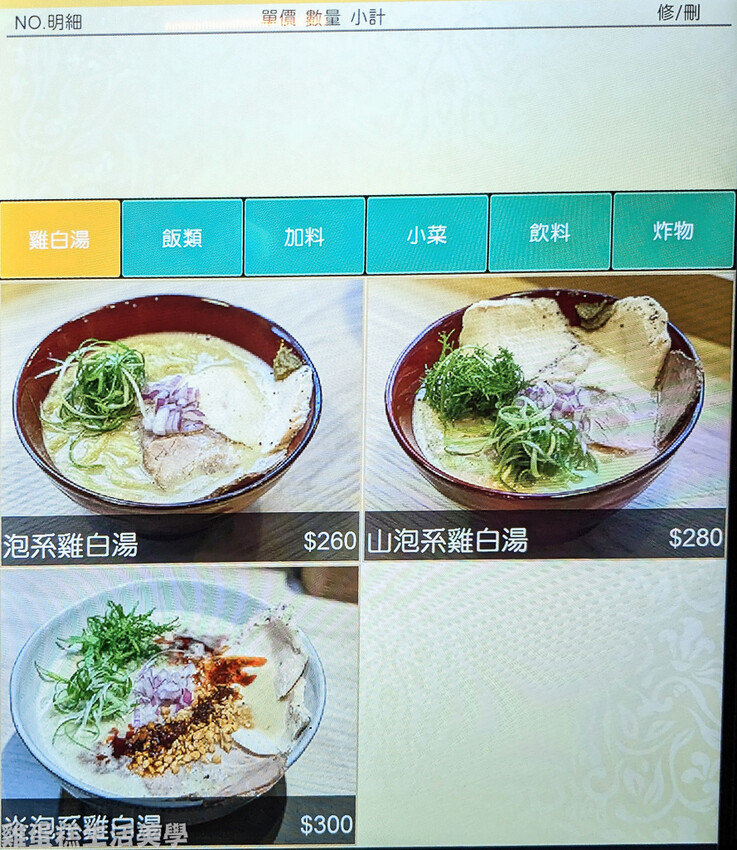The width and height of the screenshot is (737, 850).
Task: Switch to the 飯類 tab
Action: click(182, 238)
